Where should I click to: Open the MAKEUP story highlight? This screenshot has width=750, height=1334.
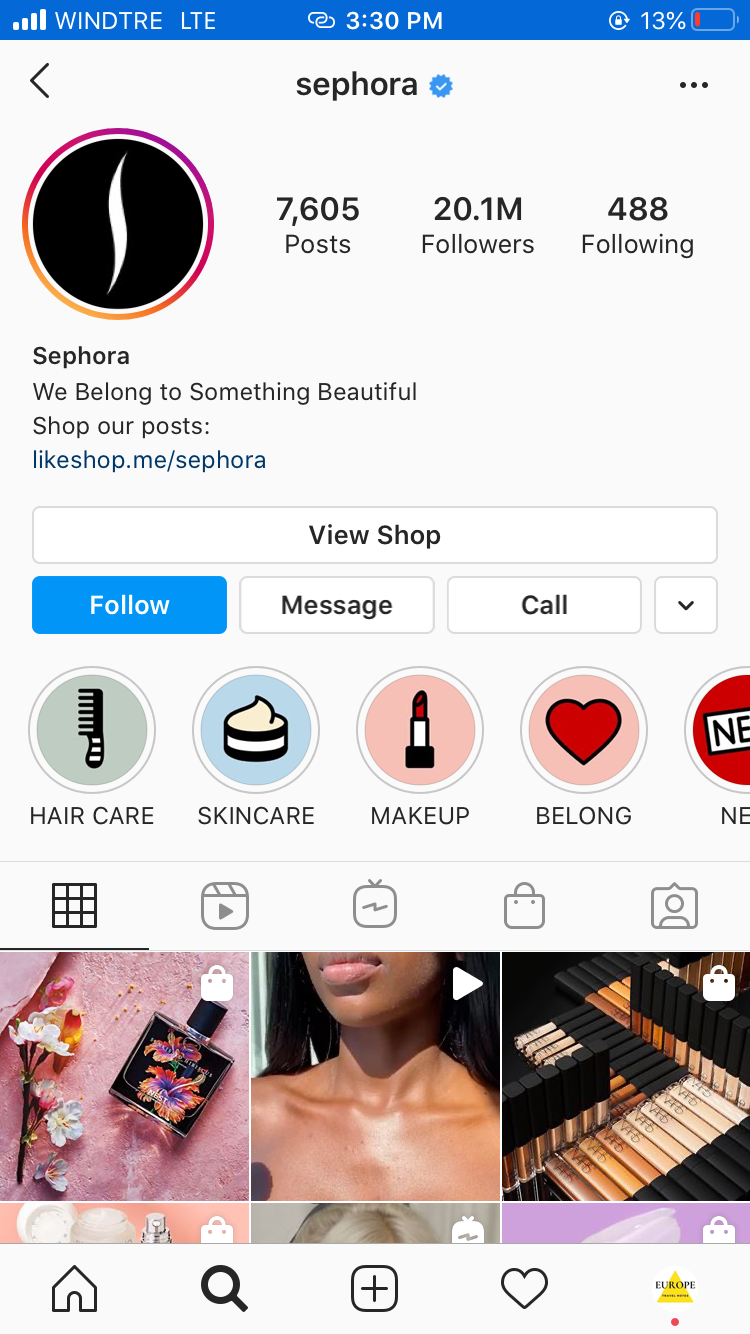420,731
